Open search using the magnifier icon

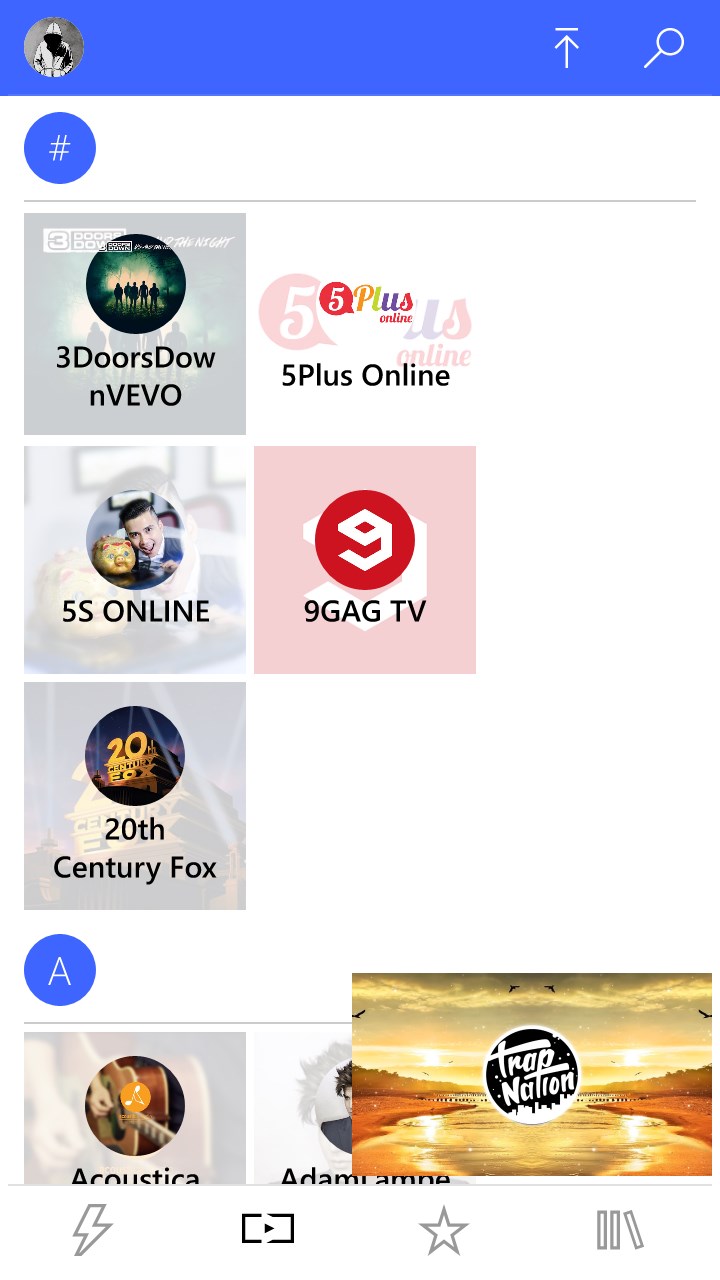[x=664, y=47]
